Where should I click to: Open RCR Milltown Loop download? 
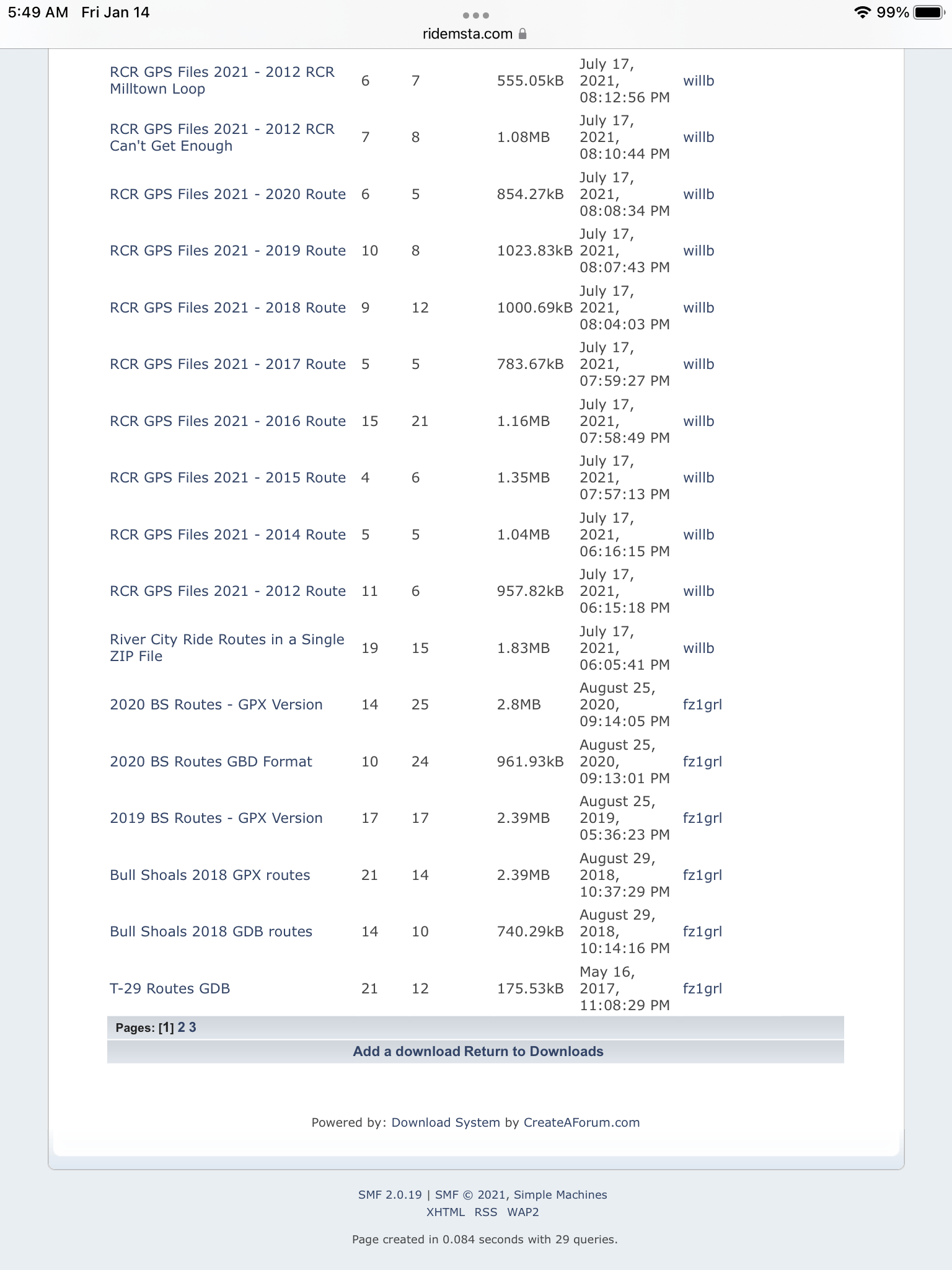pyautogui.click(x=222, y=81)
